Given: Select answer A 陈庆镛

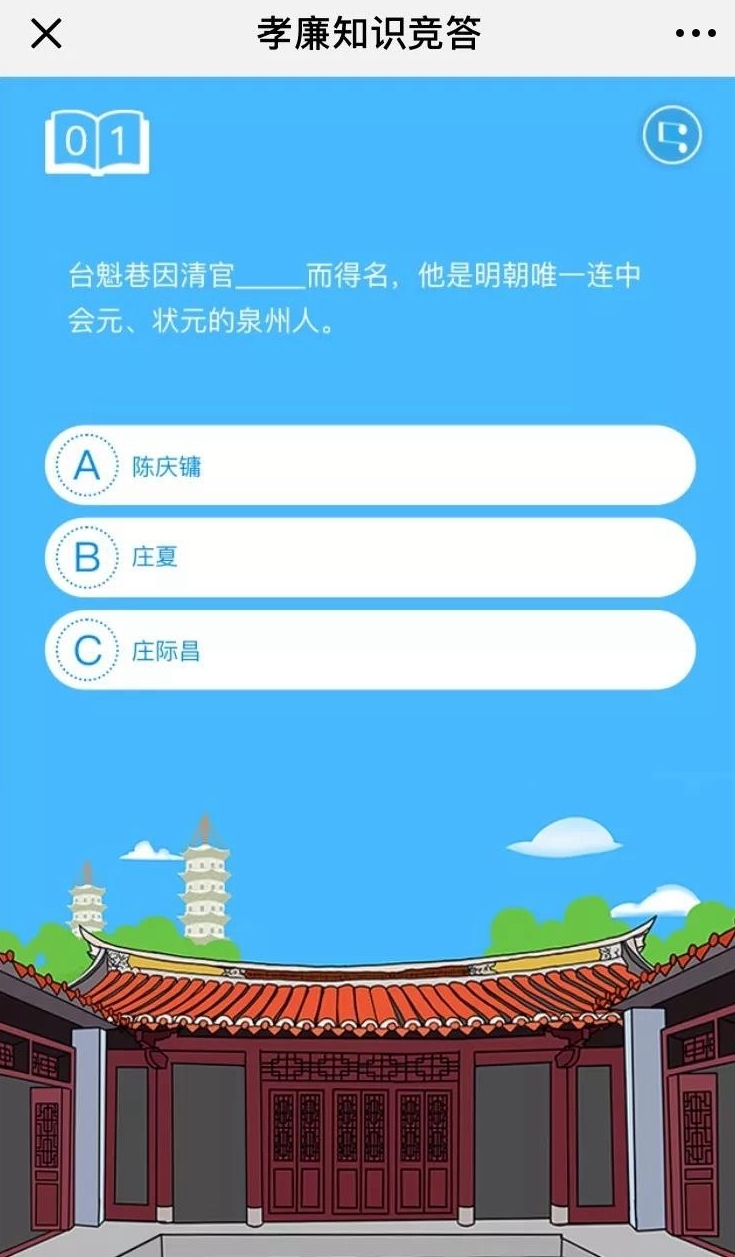Looking at the screenshot, I should [x=370, y=465].
